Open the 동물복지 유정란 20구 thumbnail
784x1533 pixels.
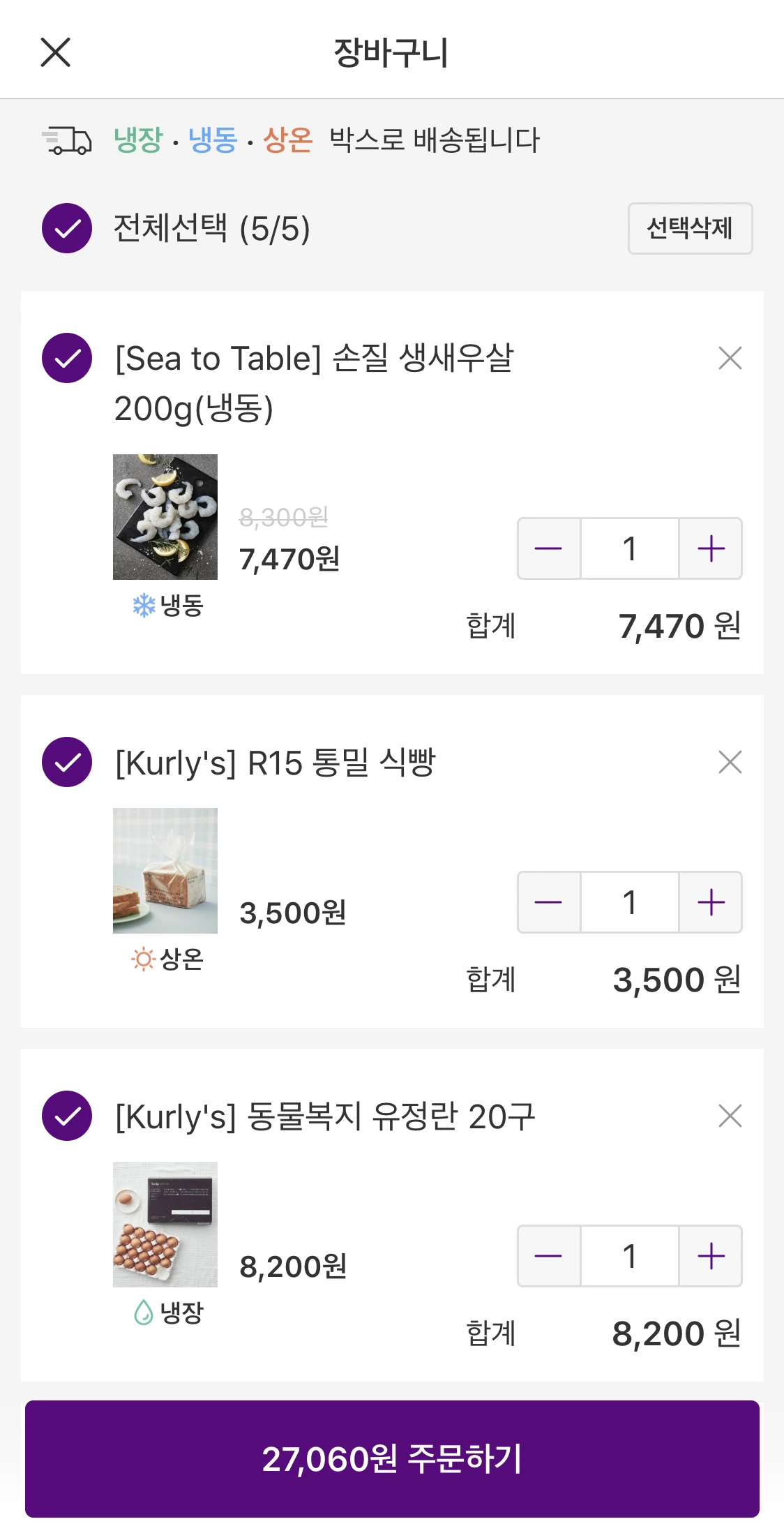(165, 1225)
